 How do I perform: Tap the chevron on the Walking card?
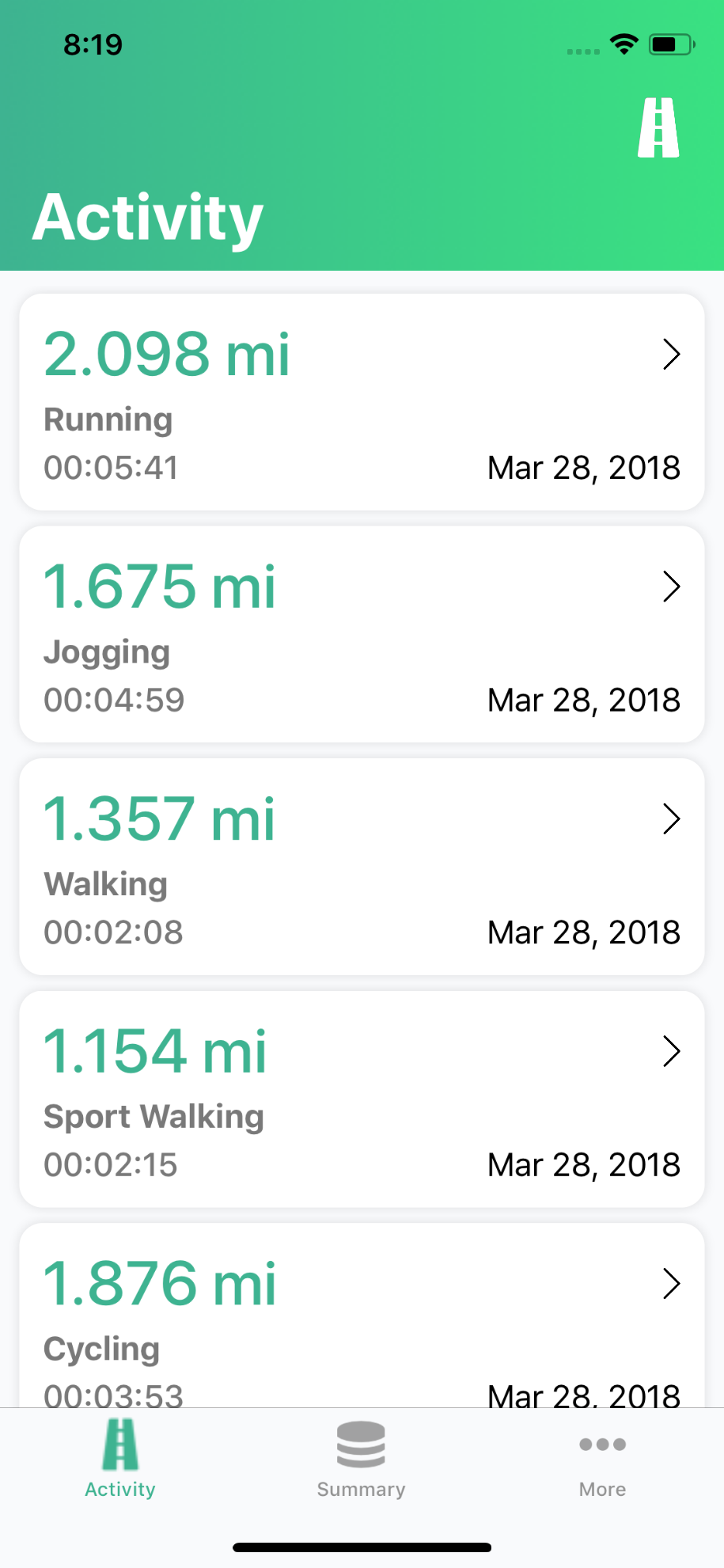click(x=672, y=819)
